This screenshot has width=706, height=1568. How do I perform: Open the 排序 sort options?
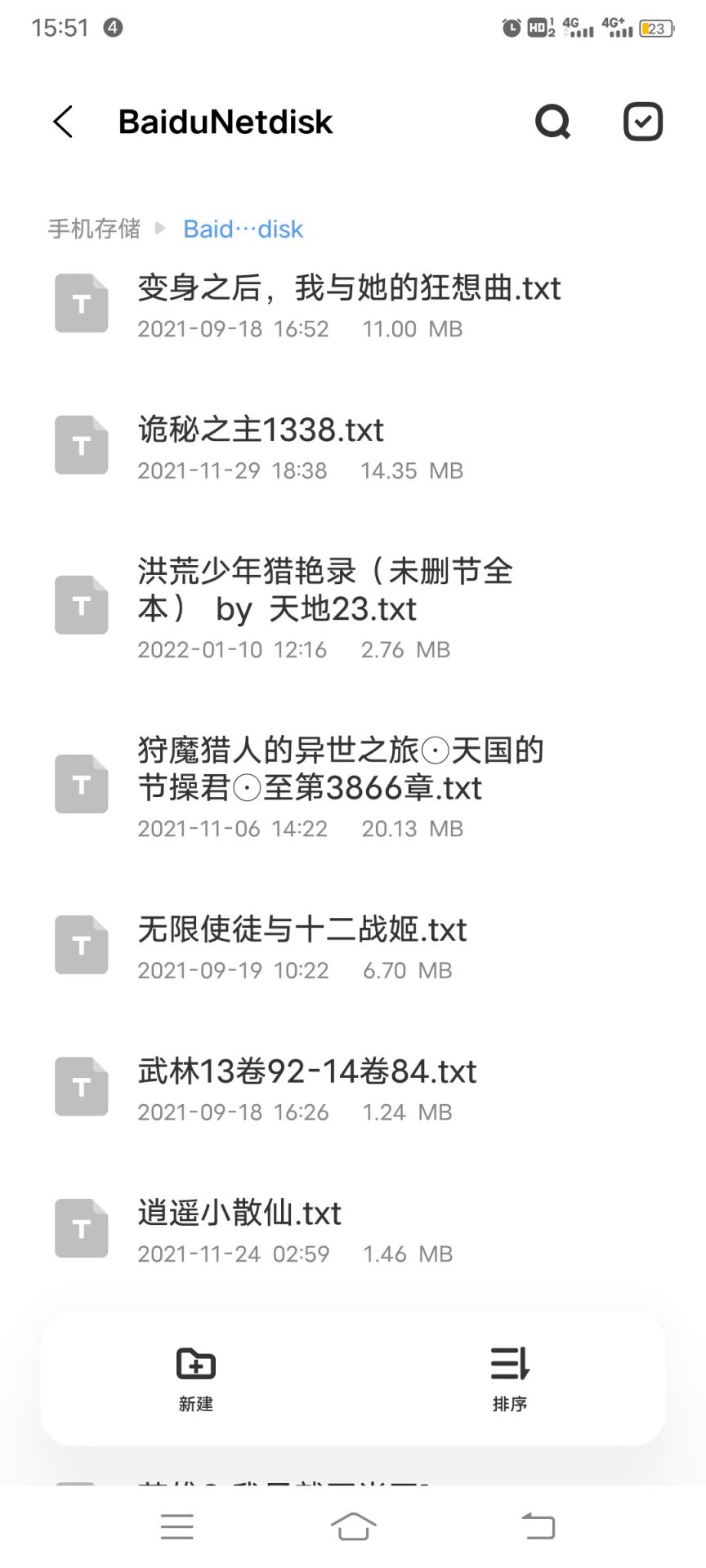click(x=510, y=1379)
